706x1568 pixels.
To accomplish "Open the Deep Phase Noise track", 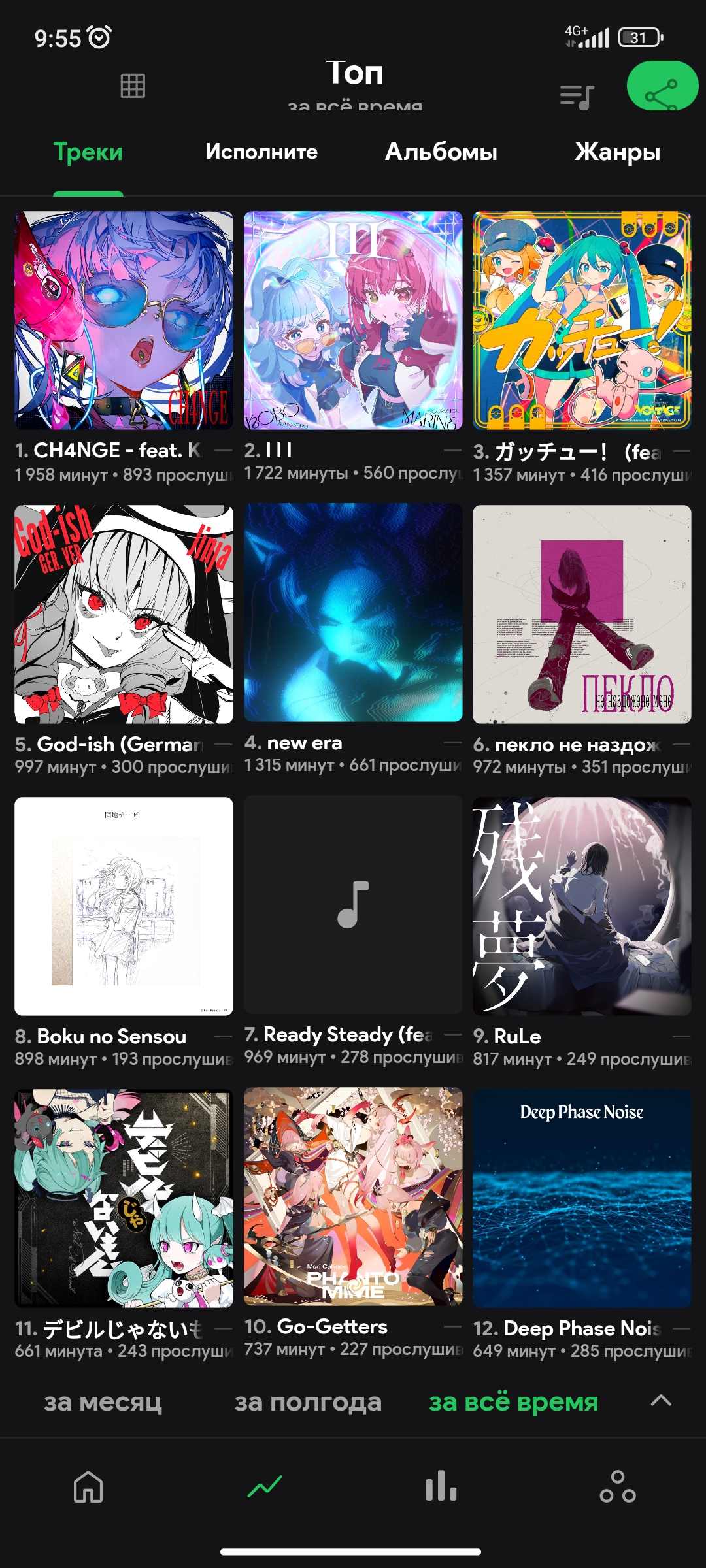I will click(x=582, y=1199).
